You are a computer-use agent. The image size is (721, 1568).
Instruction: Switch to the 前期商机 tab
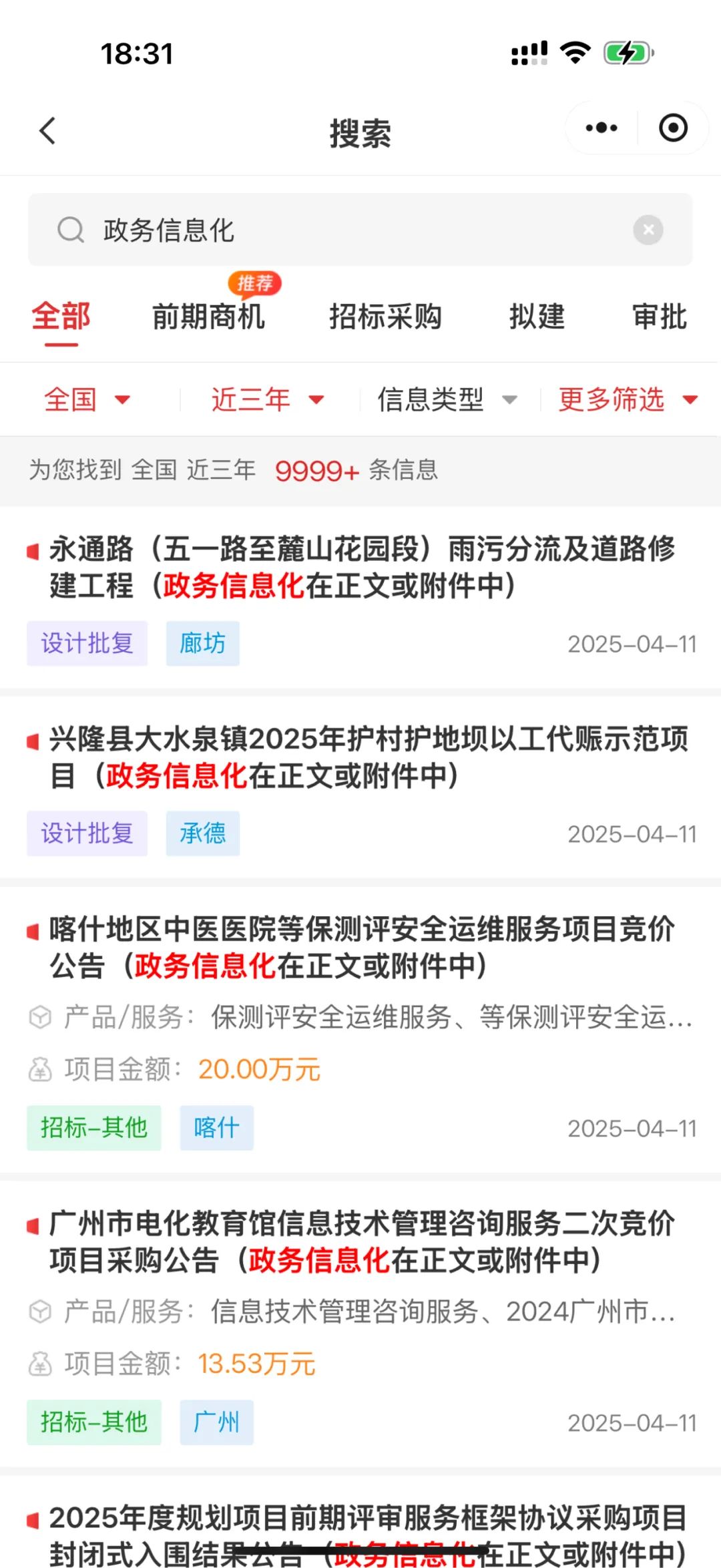click(x=209, y=317)
